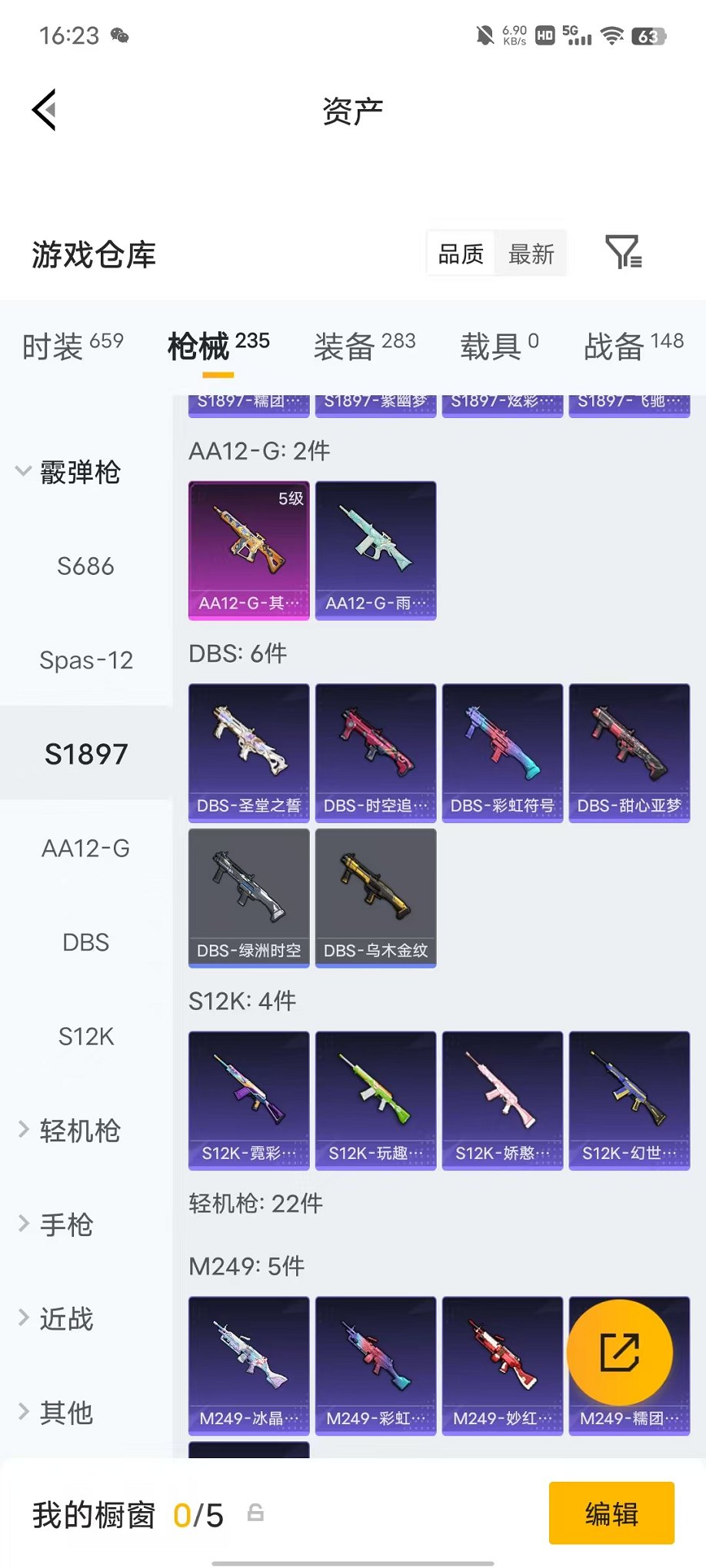Expand the 轻机枪 category

point(69,1131)
